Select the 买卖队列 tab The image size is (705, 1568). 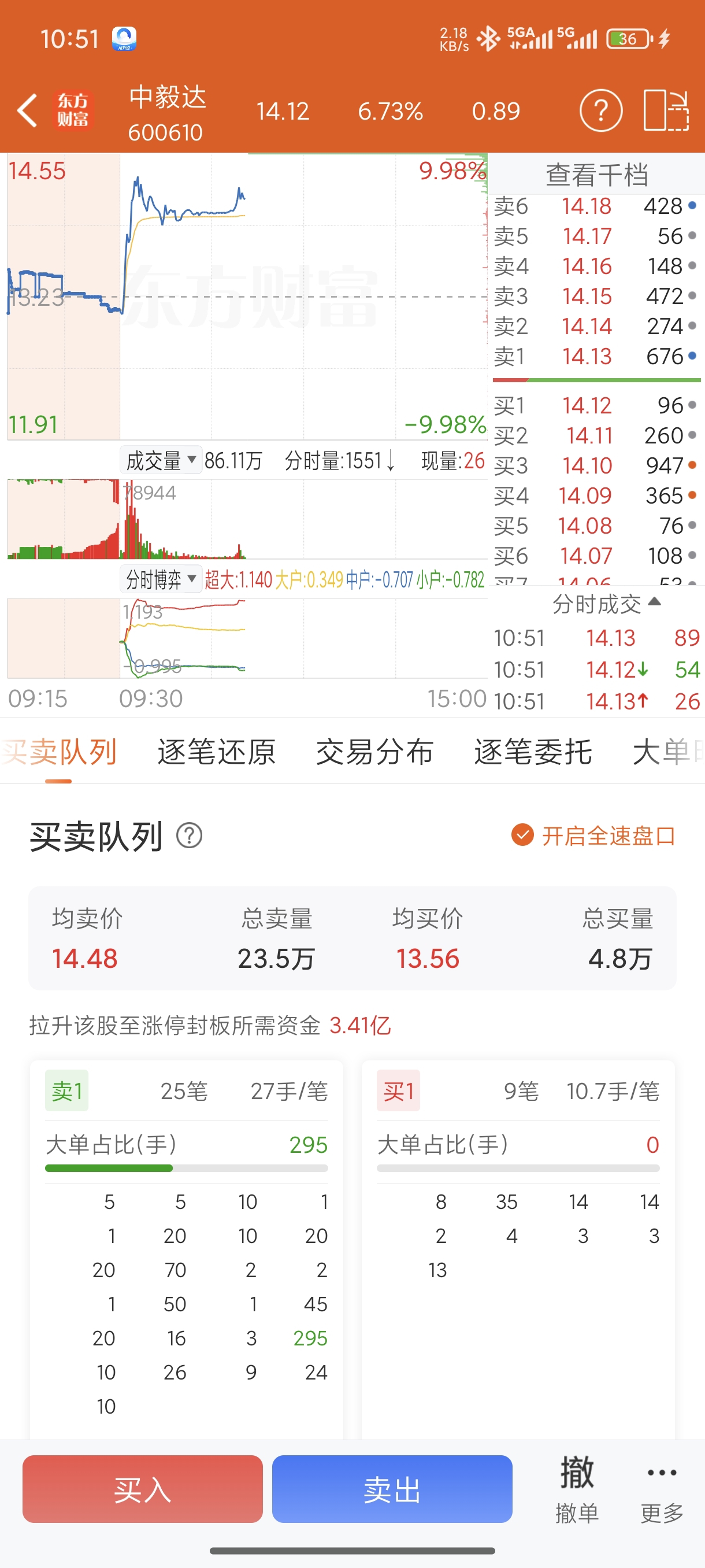click(59, 752)
